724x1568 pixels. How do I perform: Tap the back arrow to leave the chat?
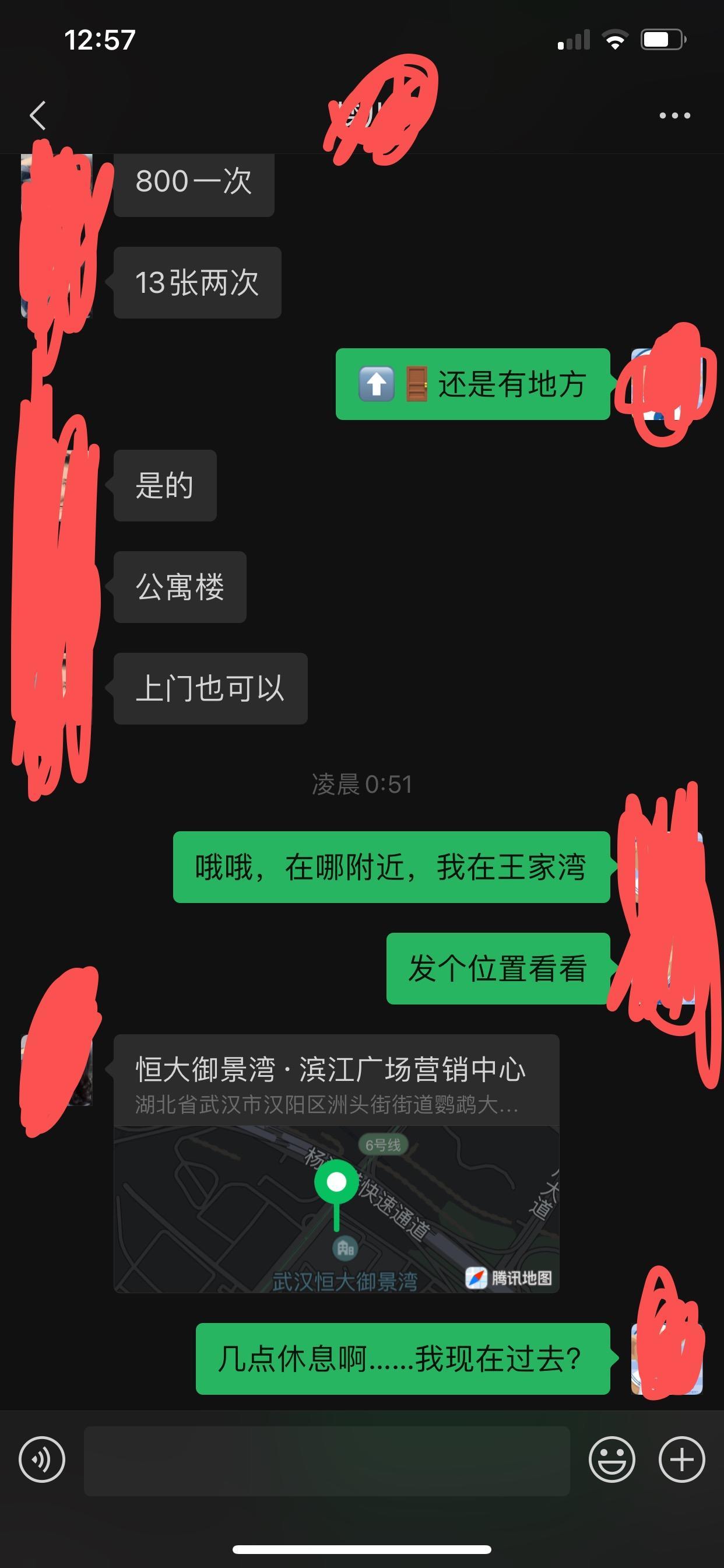pyautogui.click(x=37, y=116)
